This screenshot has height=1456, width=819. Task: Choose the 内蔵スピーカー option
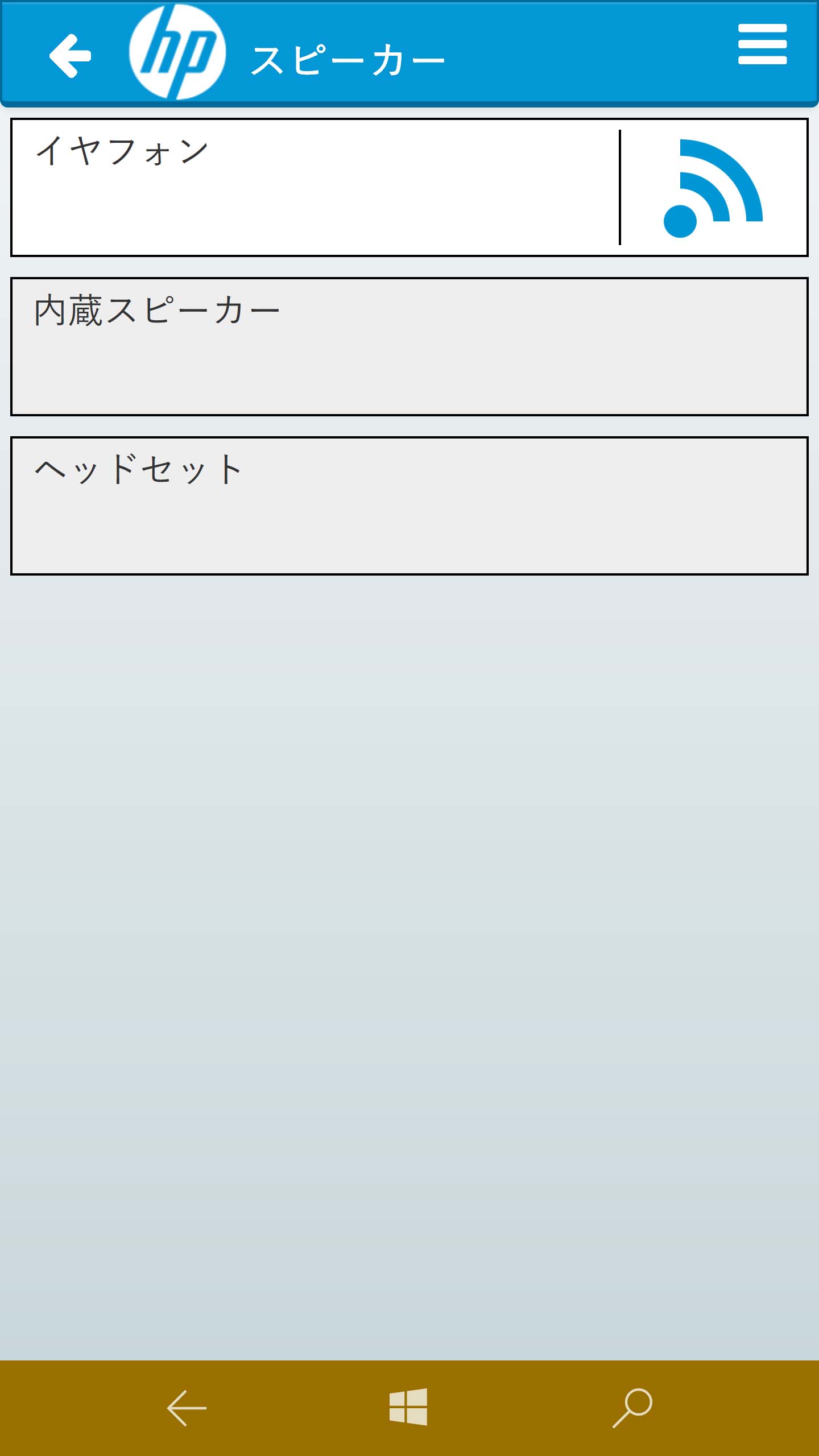(409, 346)
